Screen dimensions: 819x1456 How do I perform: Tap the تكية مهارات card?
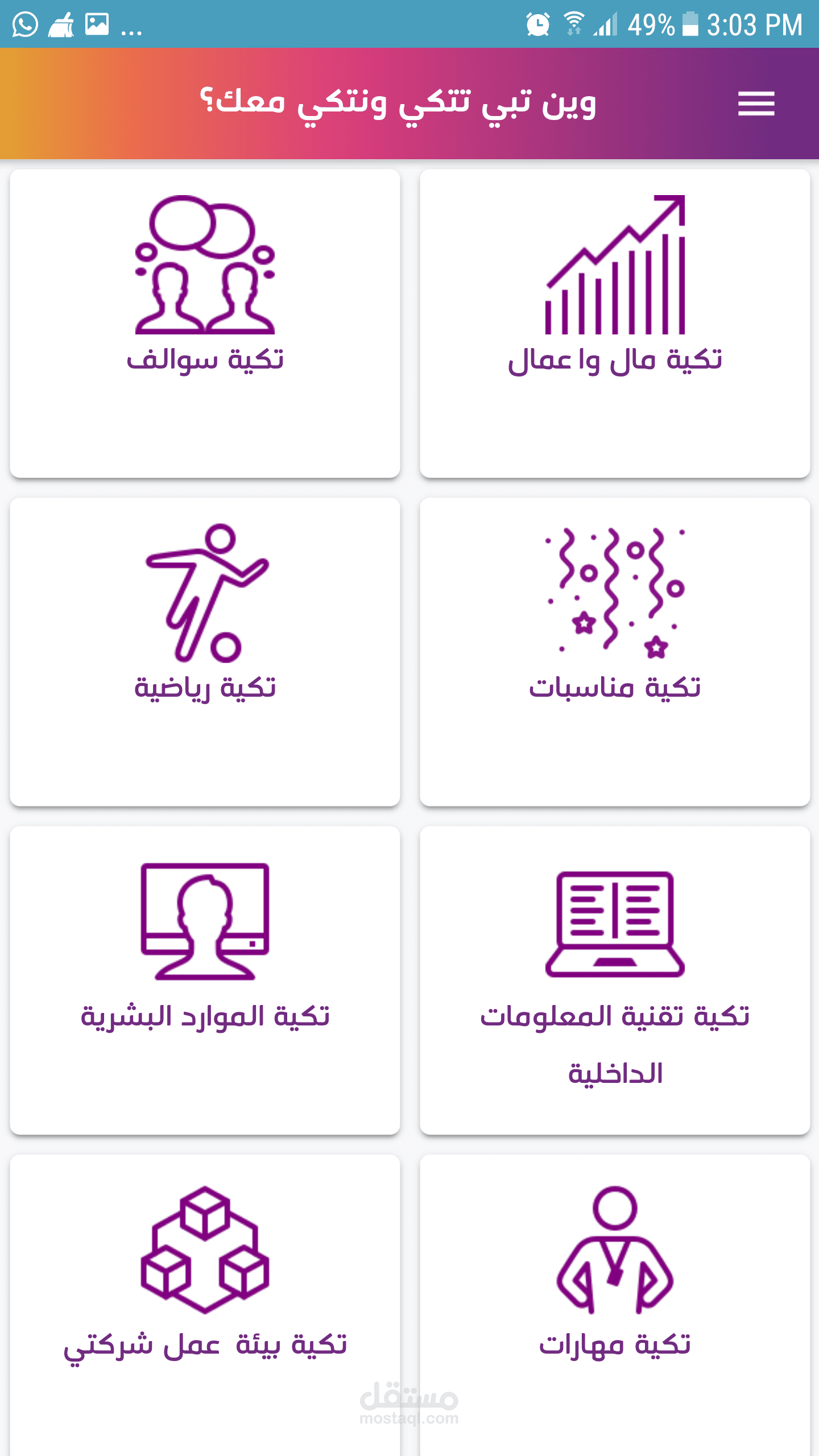click(615, 1302)
